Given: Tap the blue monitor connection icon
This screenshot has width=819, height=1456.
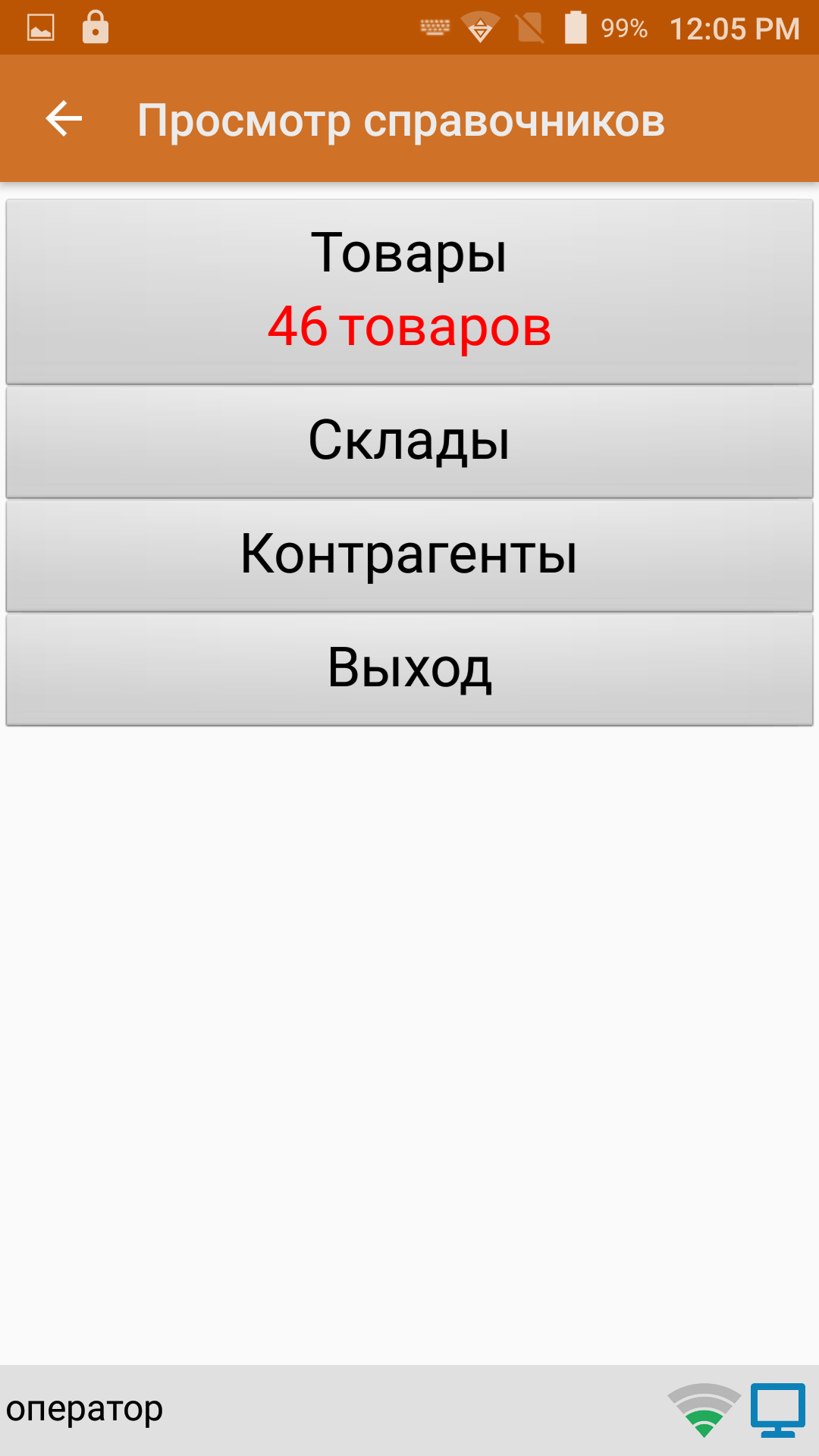Looking at the screenshot, I should click(x=778, y=1410).
